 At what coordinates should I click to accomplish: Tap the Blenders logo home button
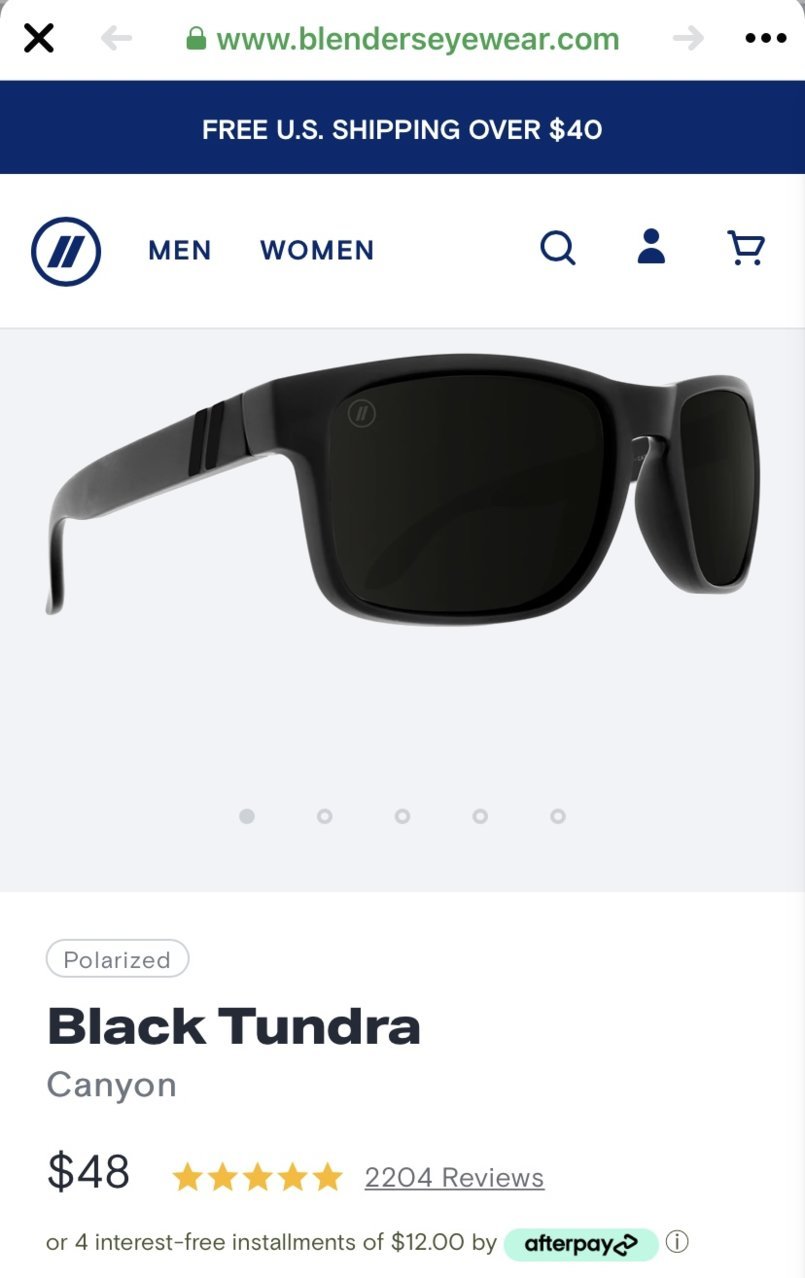tap(66, 251)
